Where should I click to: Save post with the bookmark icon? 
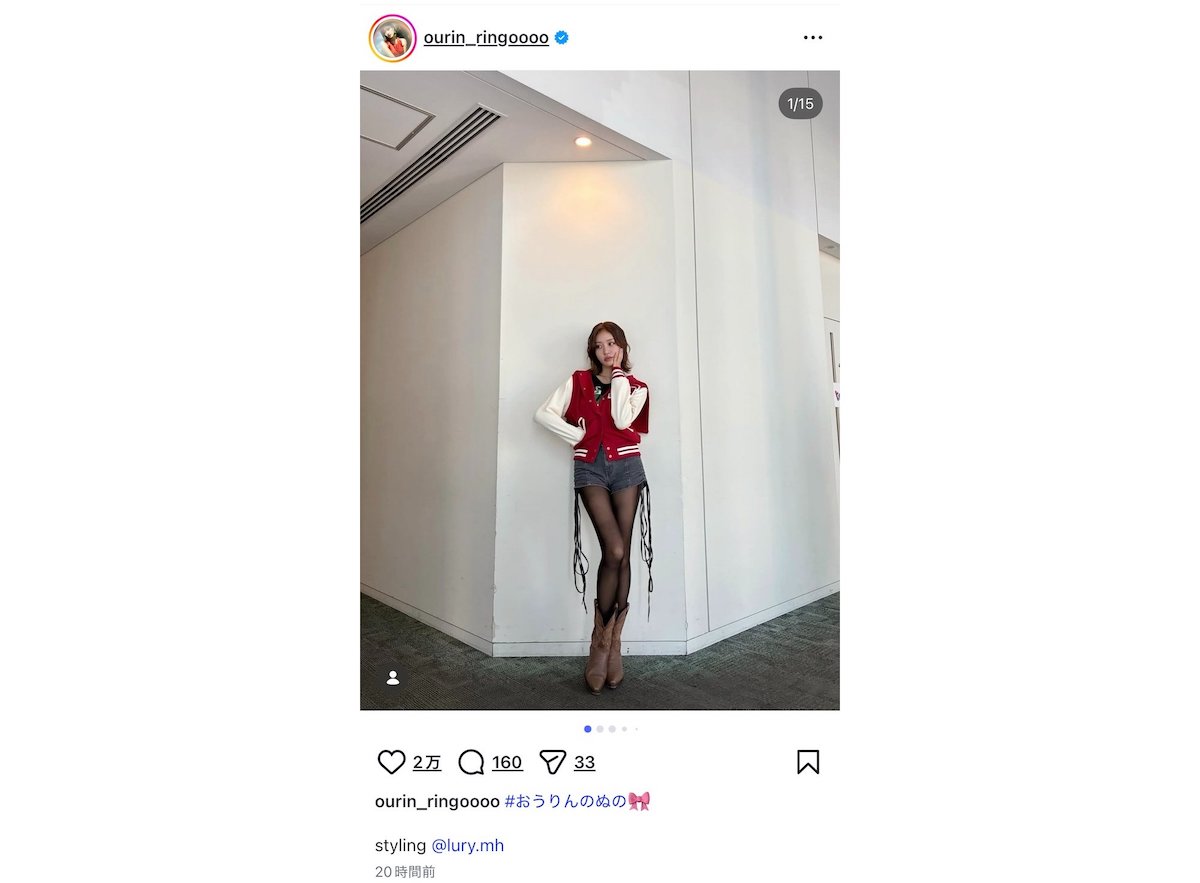[x=808, y=762]
